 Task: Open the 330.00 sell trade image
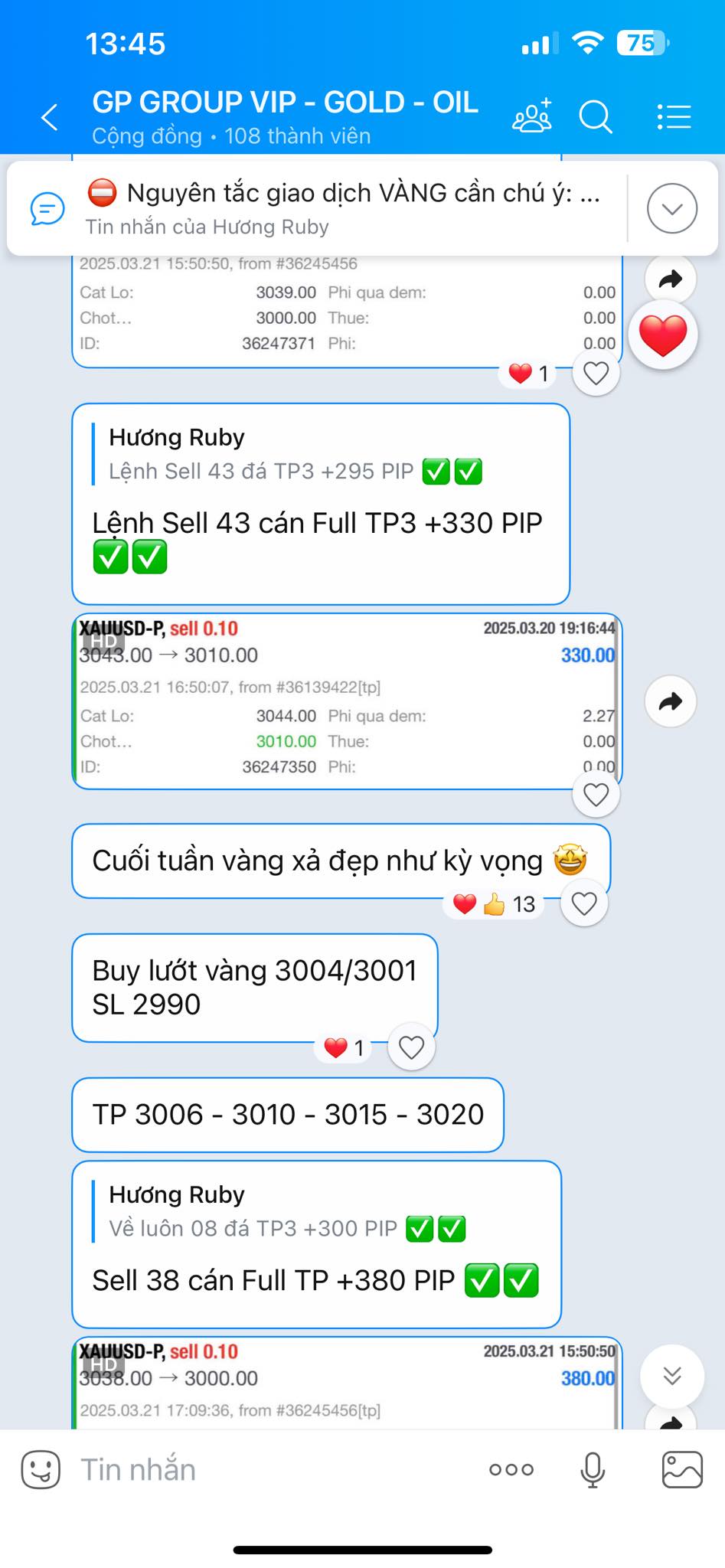[x=347, y=701]
